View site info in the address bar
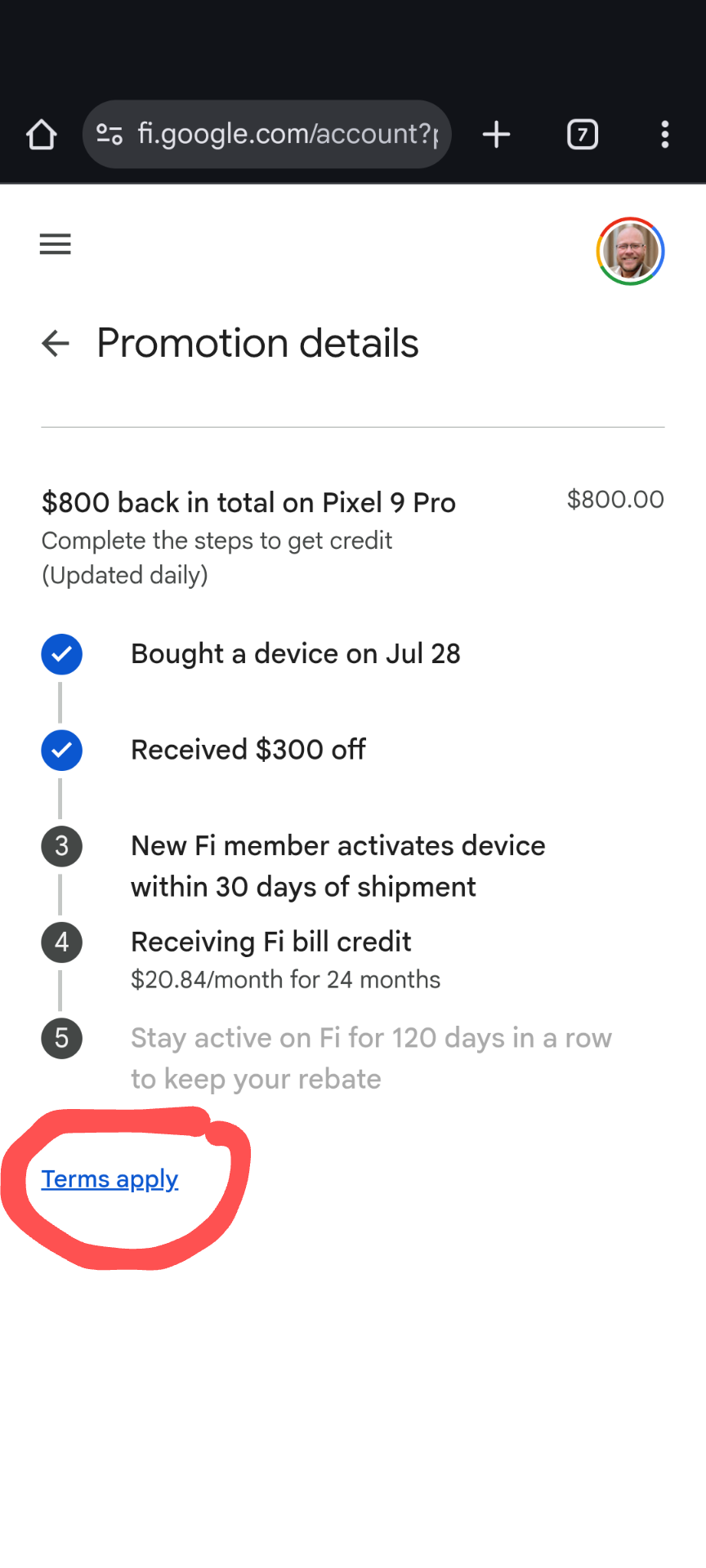This screenshot has width=706, height=1568. point(109,135)
